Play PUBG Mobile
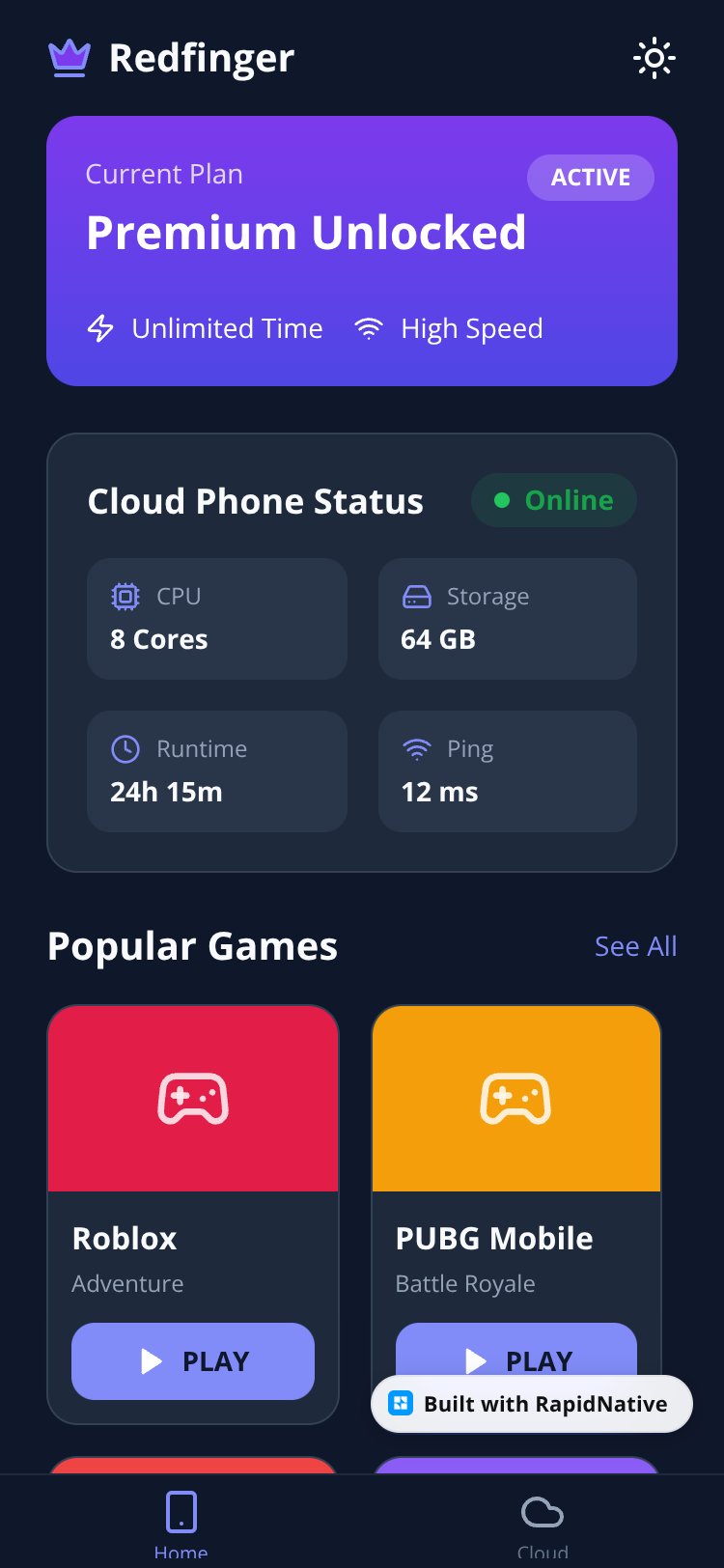Image resolution: width=724 pixels, height=1568 pixels. pos(516,1350)
